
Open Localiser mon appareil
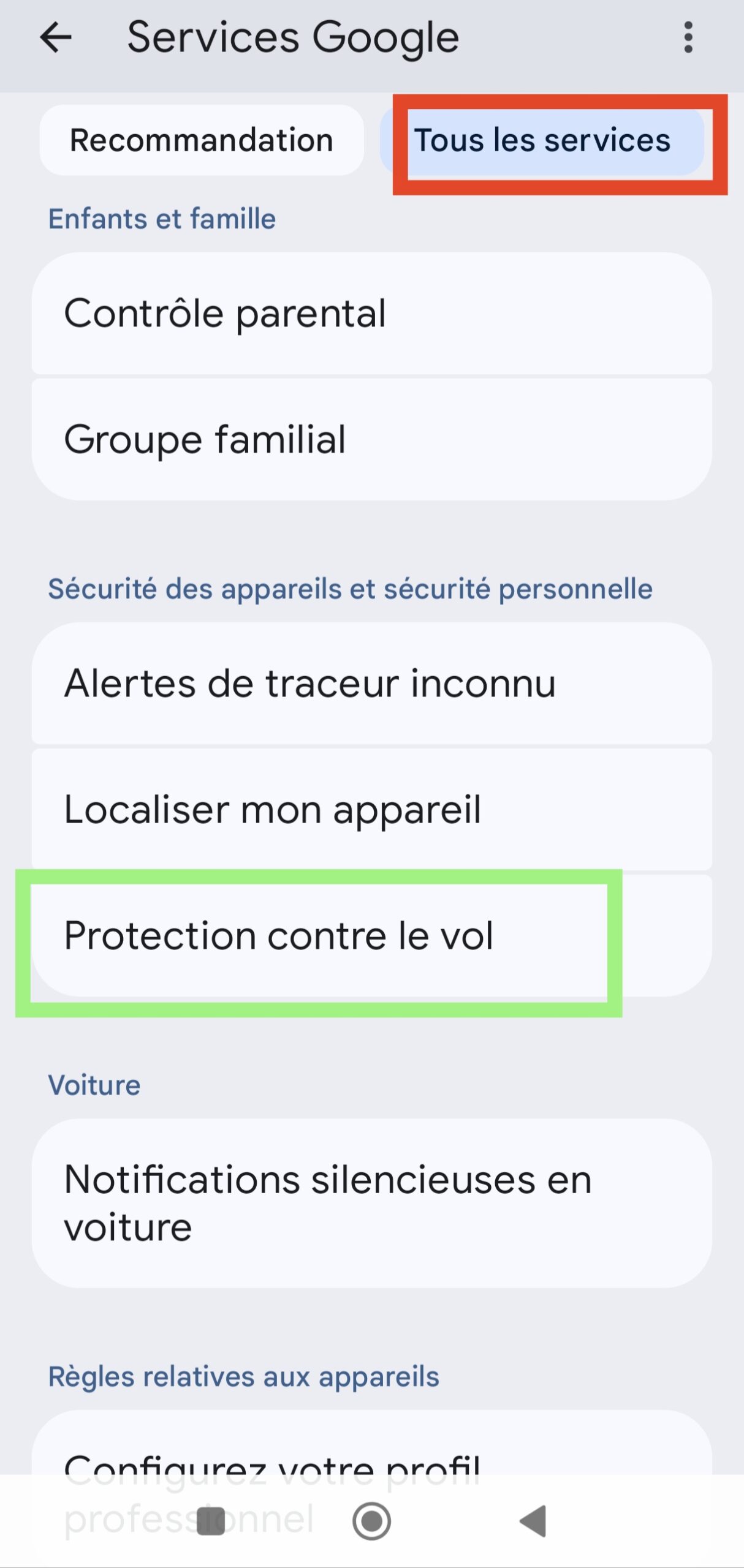372,809
